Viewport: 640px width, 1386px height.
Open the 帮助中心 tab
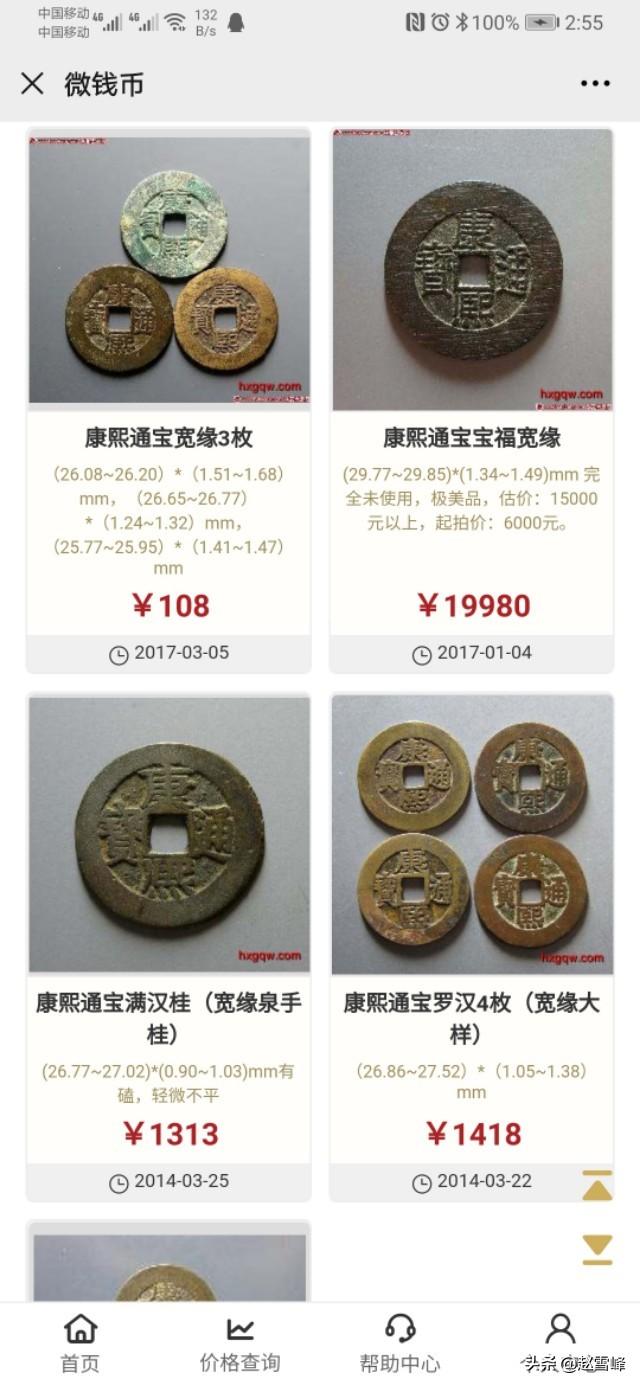[400, 1343]
